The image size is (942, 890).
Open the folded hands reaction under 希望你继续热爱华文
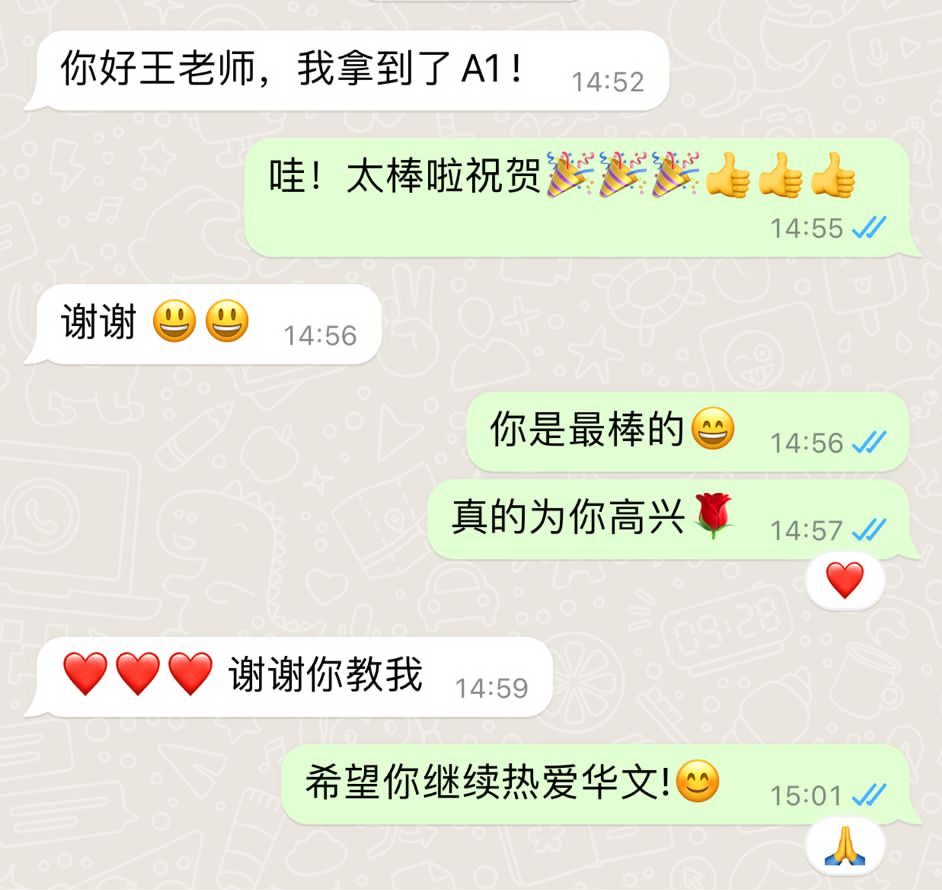[845, 847]
